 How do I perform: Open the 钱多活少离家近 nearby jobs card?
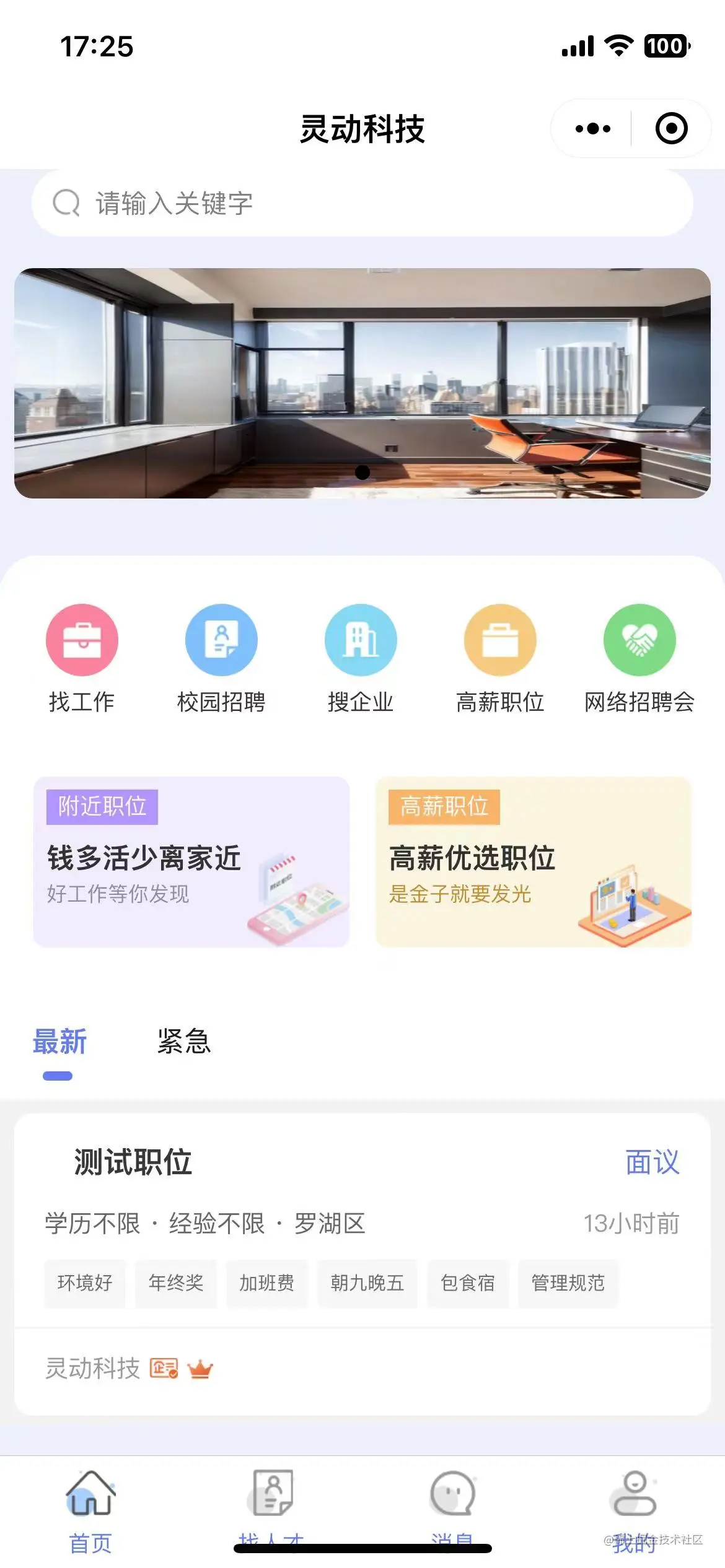[191, 861]
